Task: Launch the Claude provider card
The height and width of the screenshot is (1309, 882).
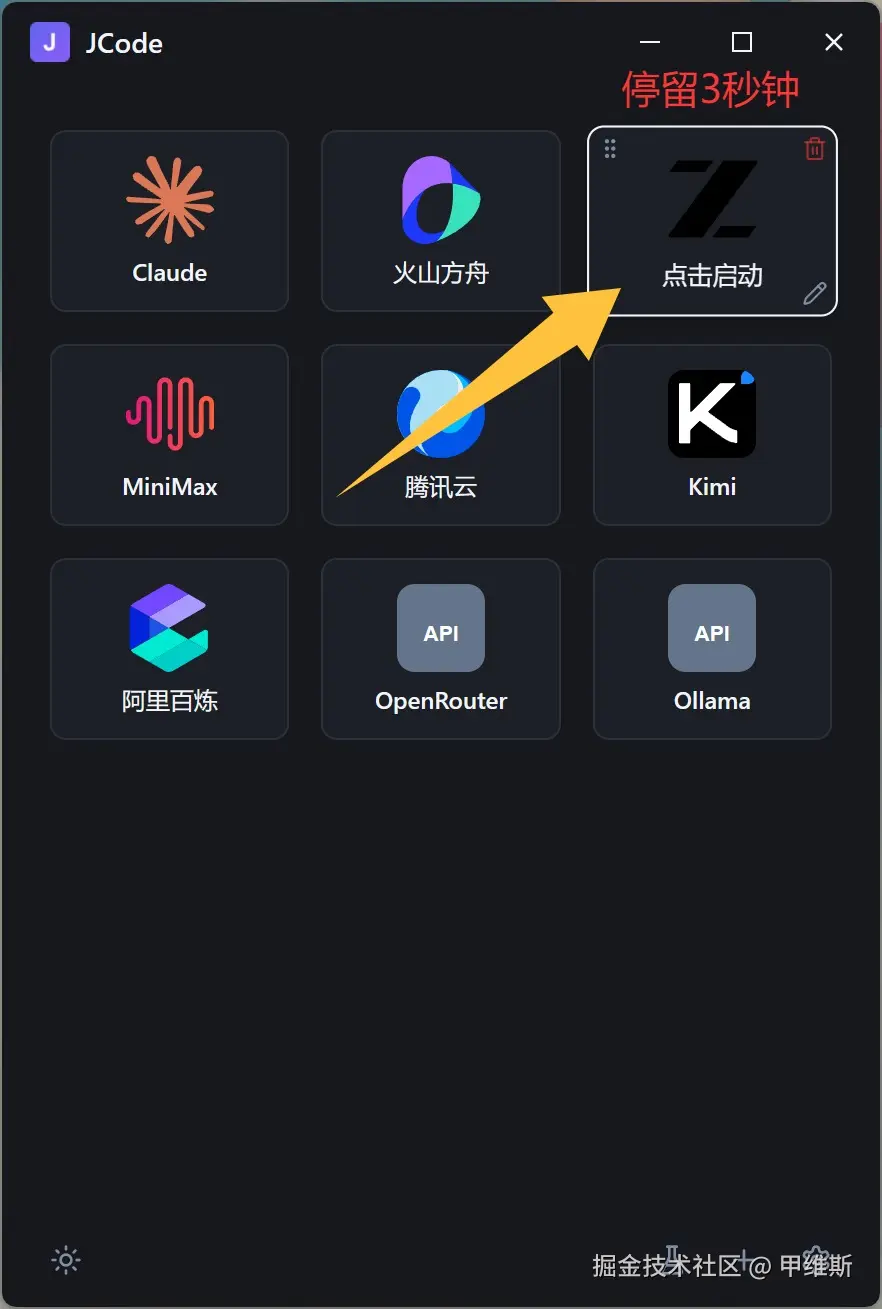Action: [169, 221]
